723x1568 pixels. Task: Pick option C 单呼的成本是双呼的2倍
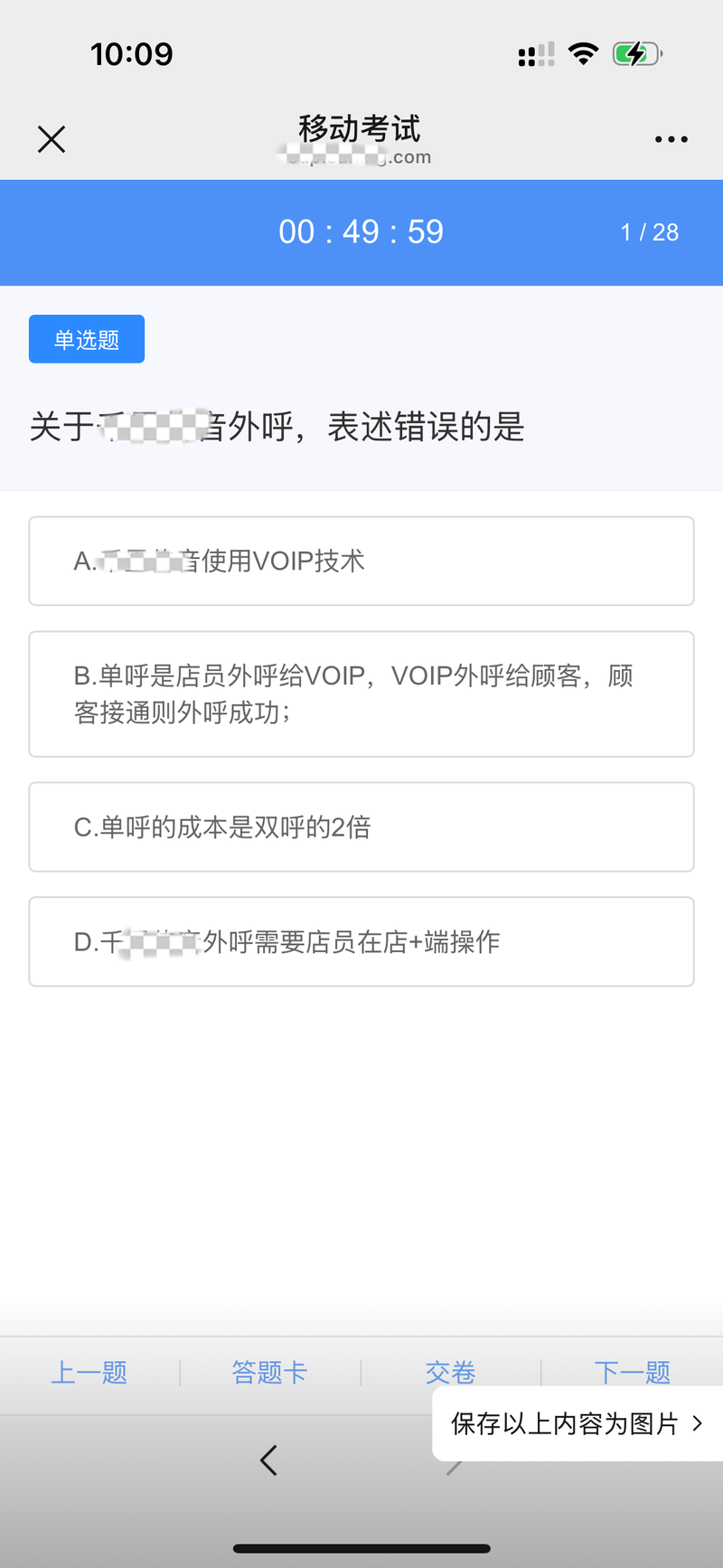(x=361, y=827)
